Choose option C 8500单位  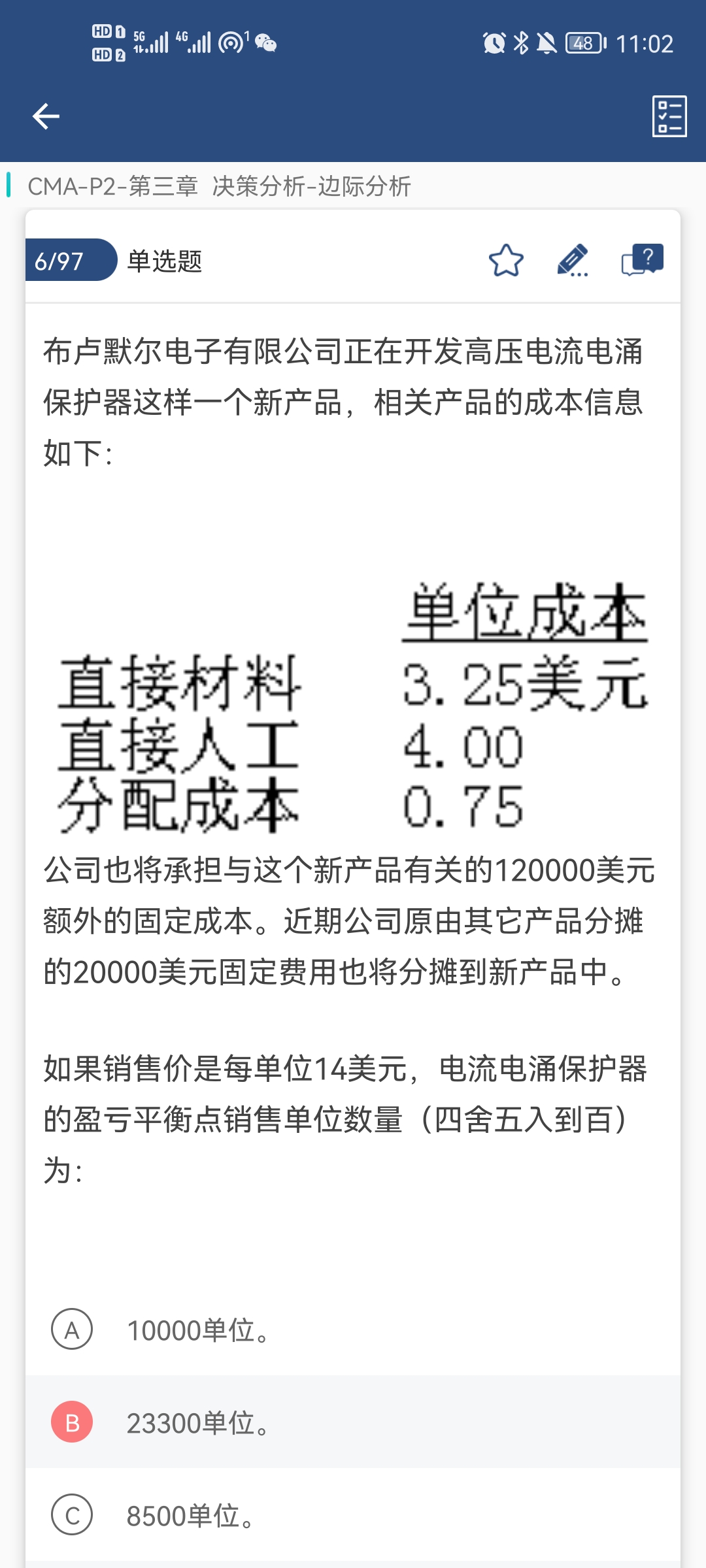(x=353, y=1515)
